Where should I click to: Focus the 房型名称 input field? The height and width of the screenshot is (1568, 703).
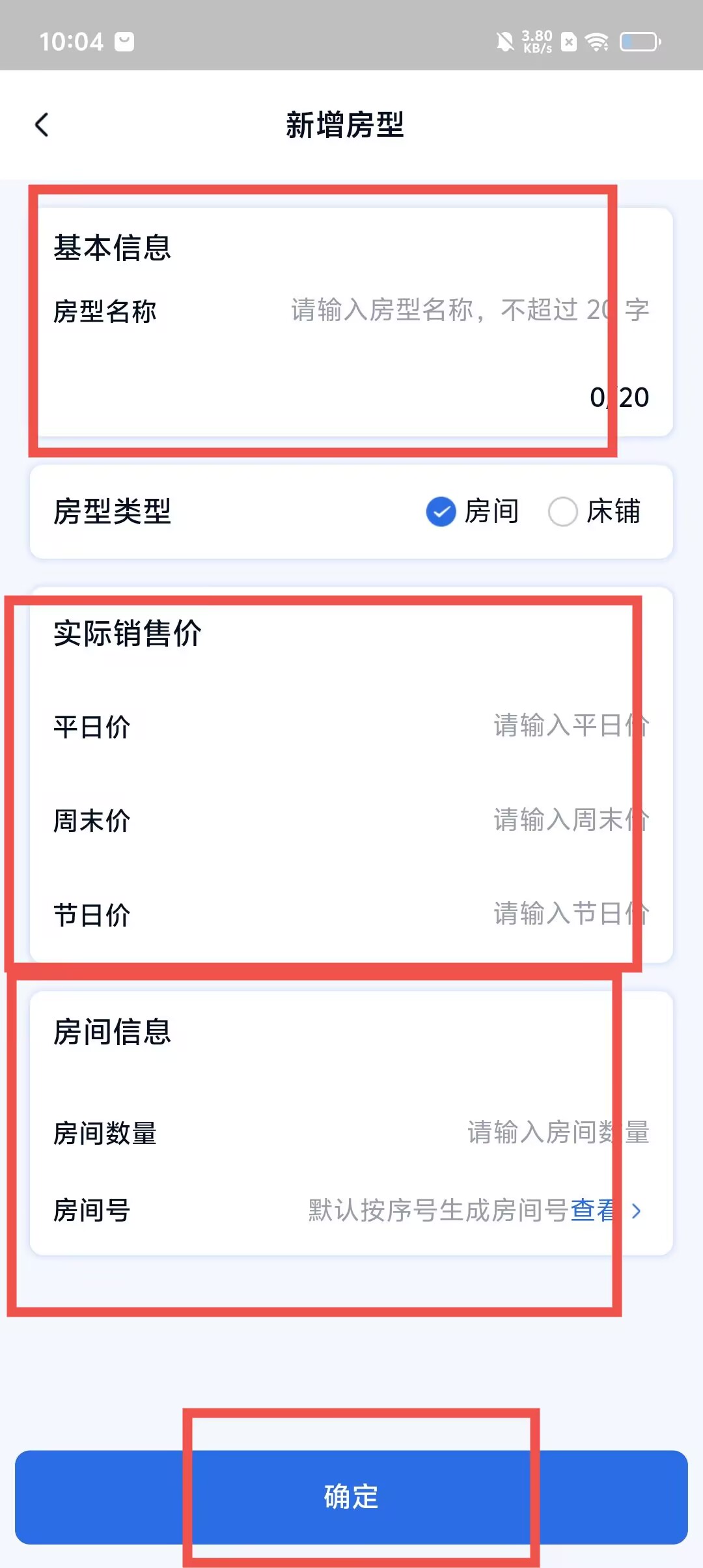click(x=469, y=311)
